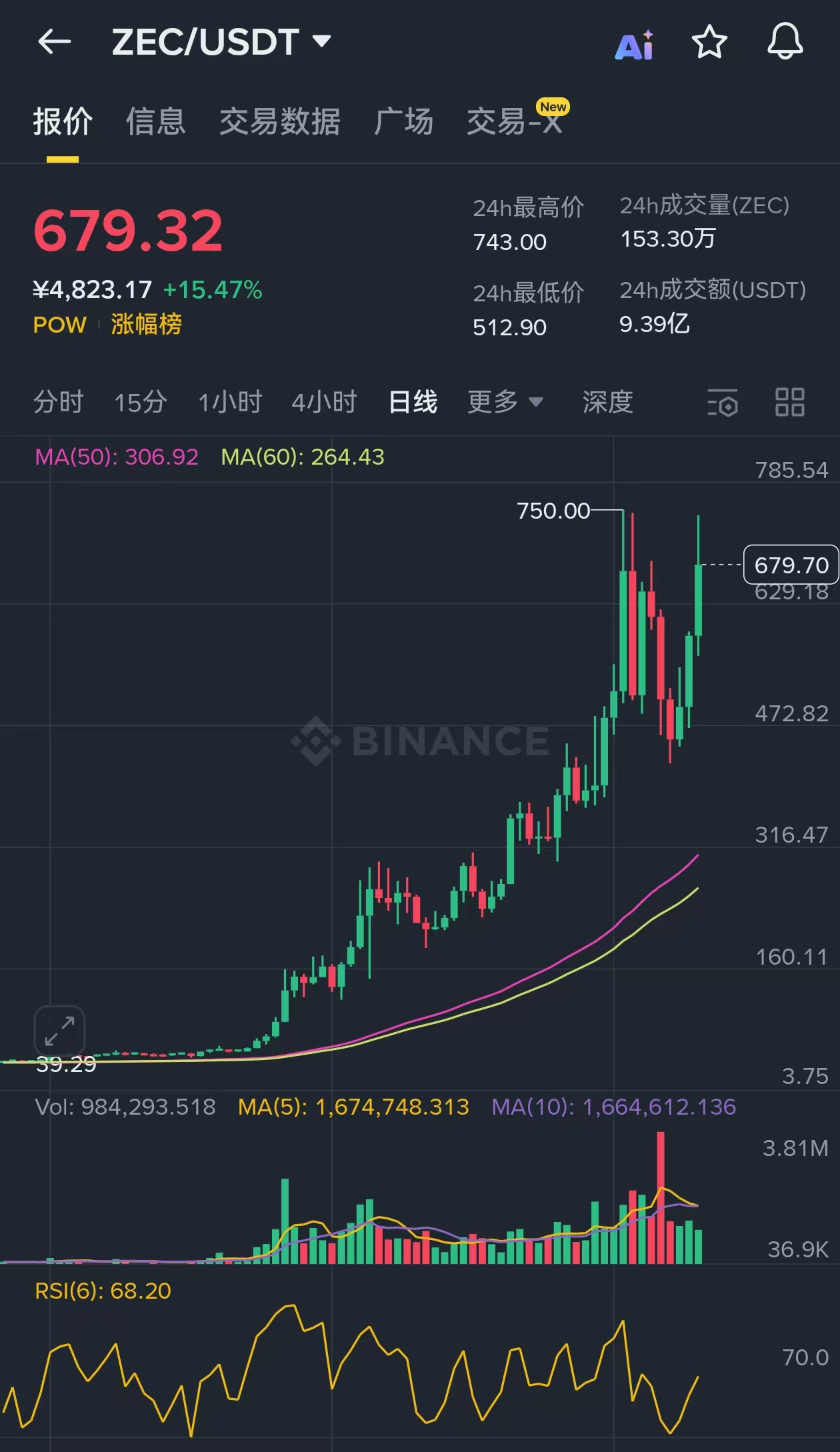Switch to the 信息 tab
Screen dimensions: 840x1452
(x=155, y=122)
